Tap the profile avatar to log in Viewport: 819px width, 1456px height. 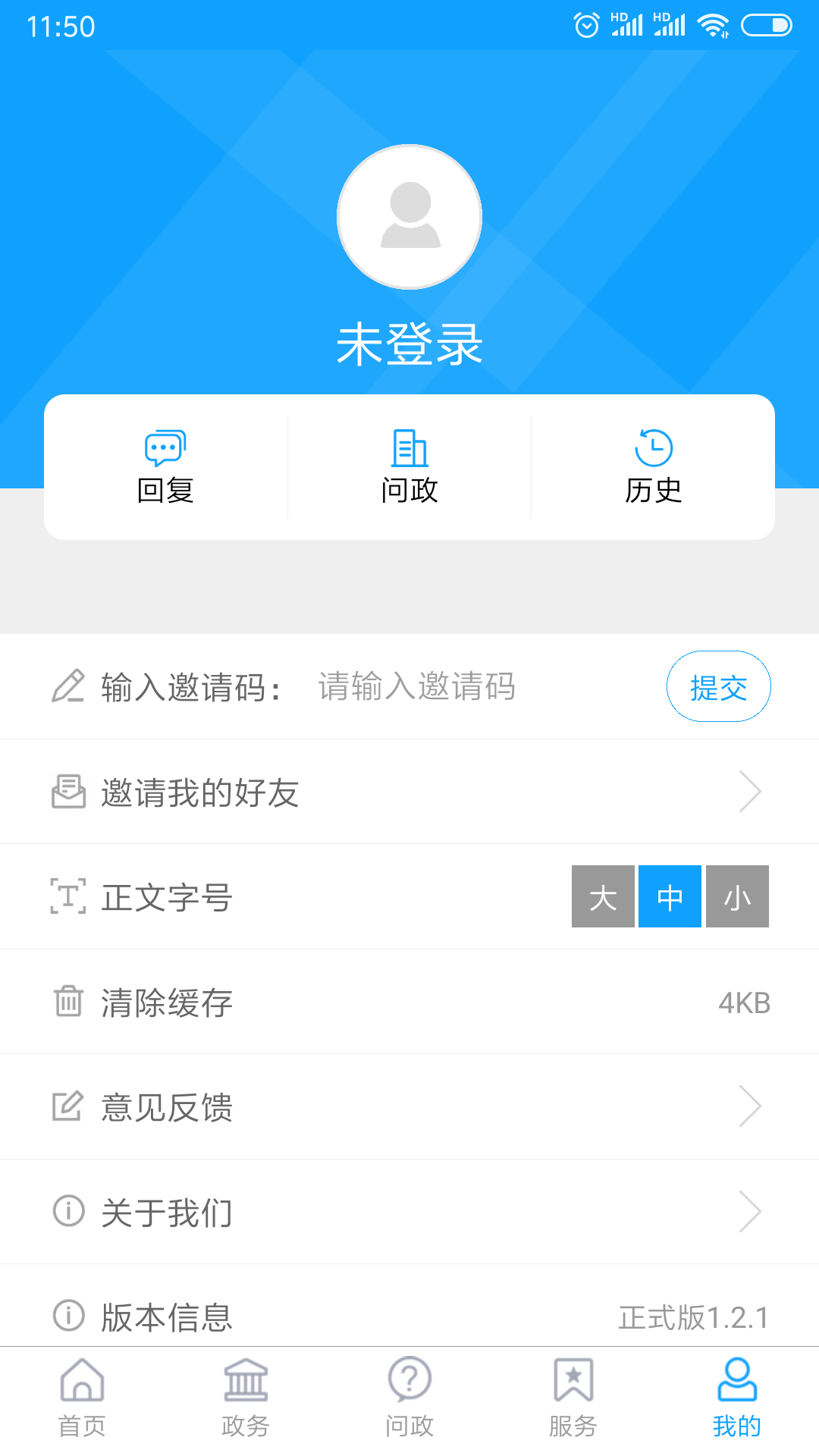[409, 217]
